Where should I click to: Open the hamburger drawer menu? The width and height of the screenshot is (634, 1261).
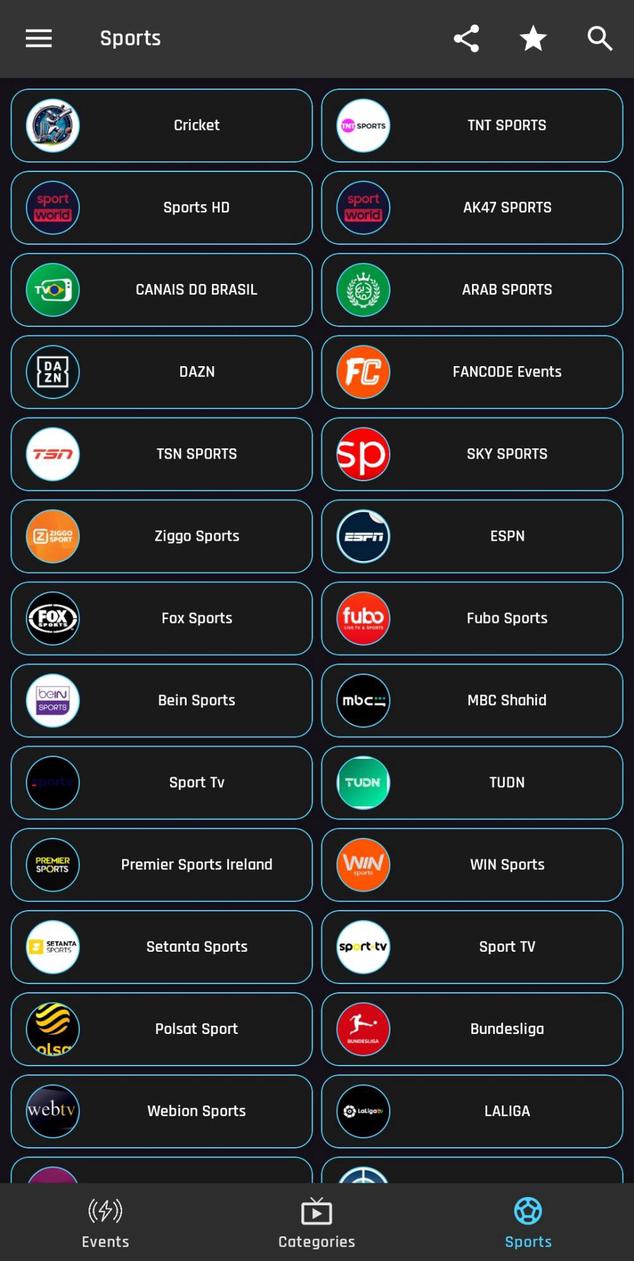(x=39, y=38)
